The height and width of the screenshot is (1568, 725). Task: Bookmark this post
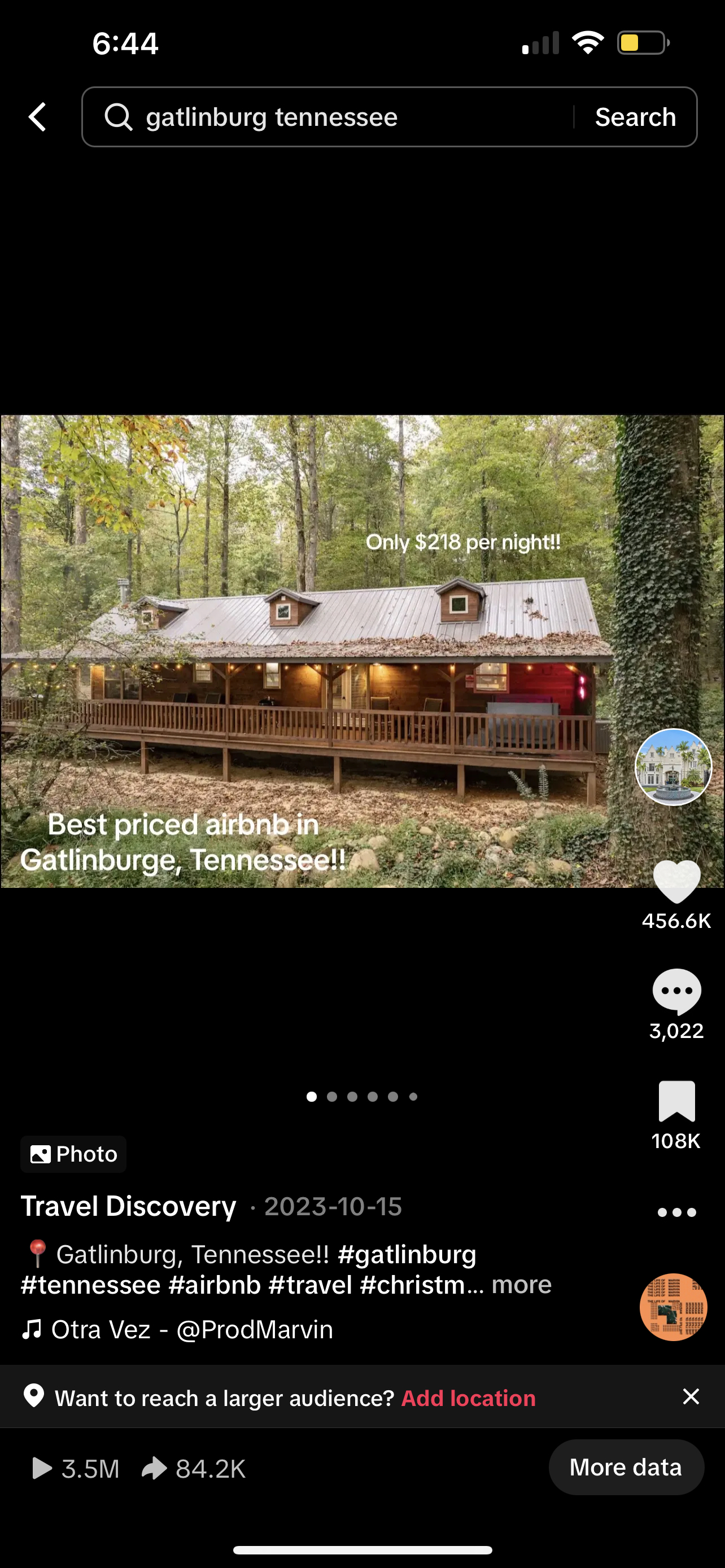tap(676, 1101)
